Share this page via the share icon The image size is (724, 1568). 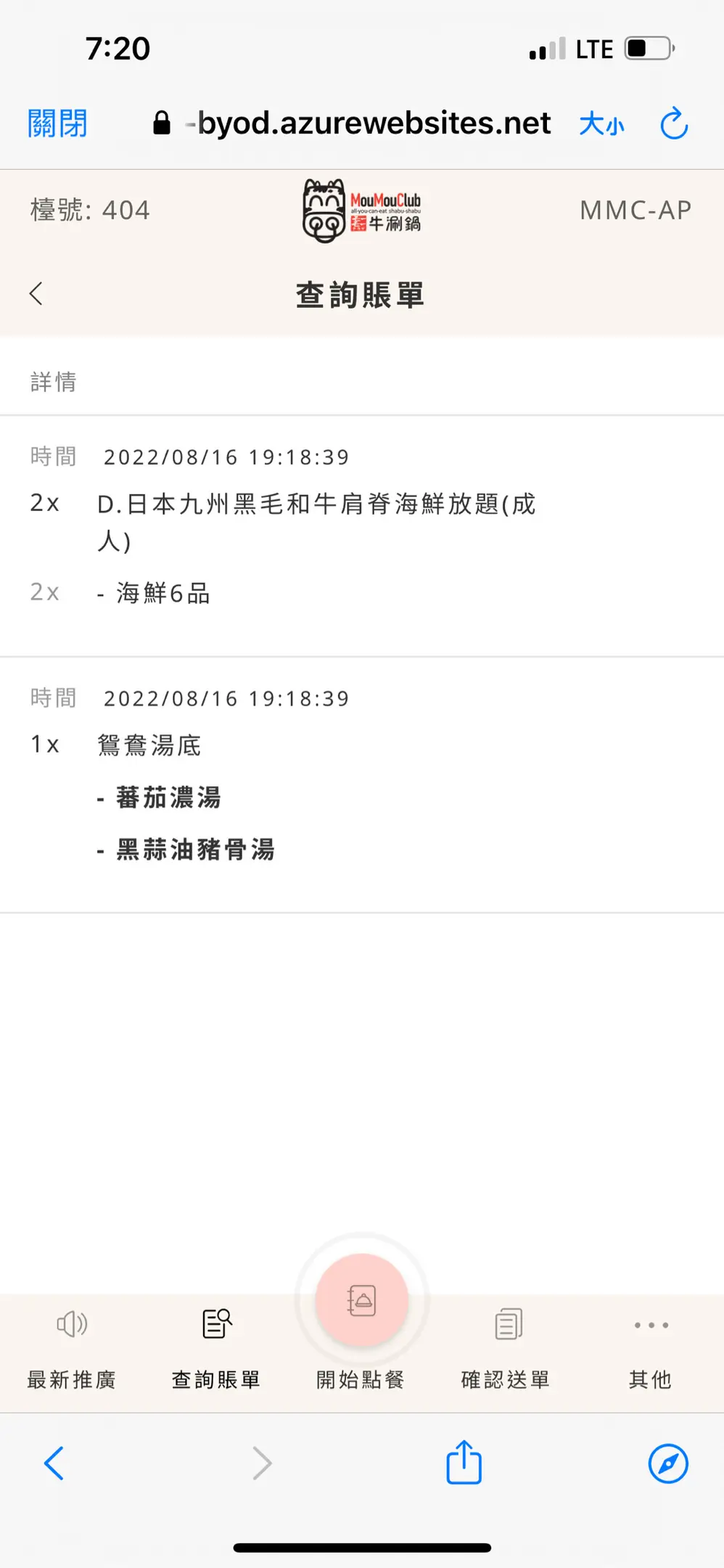[464, 1462]
